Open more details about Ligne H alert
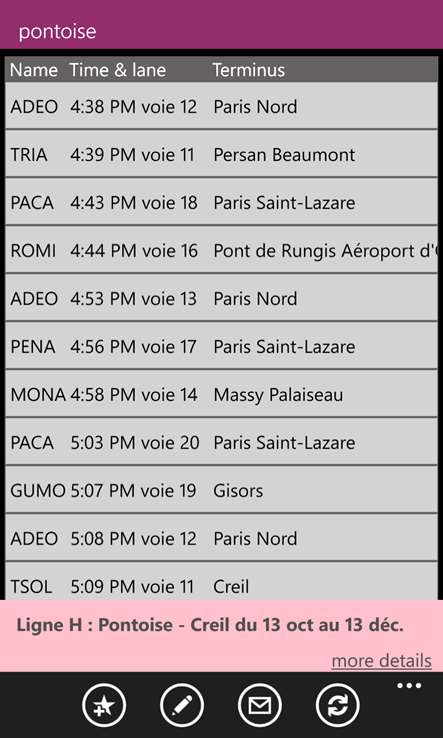Screen dimensions: 443x738 [381, 661]
